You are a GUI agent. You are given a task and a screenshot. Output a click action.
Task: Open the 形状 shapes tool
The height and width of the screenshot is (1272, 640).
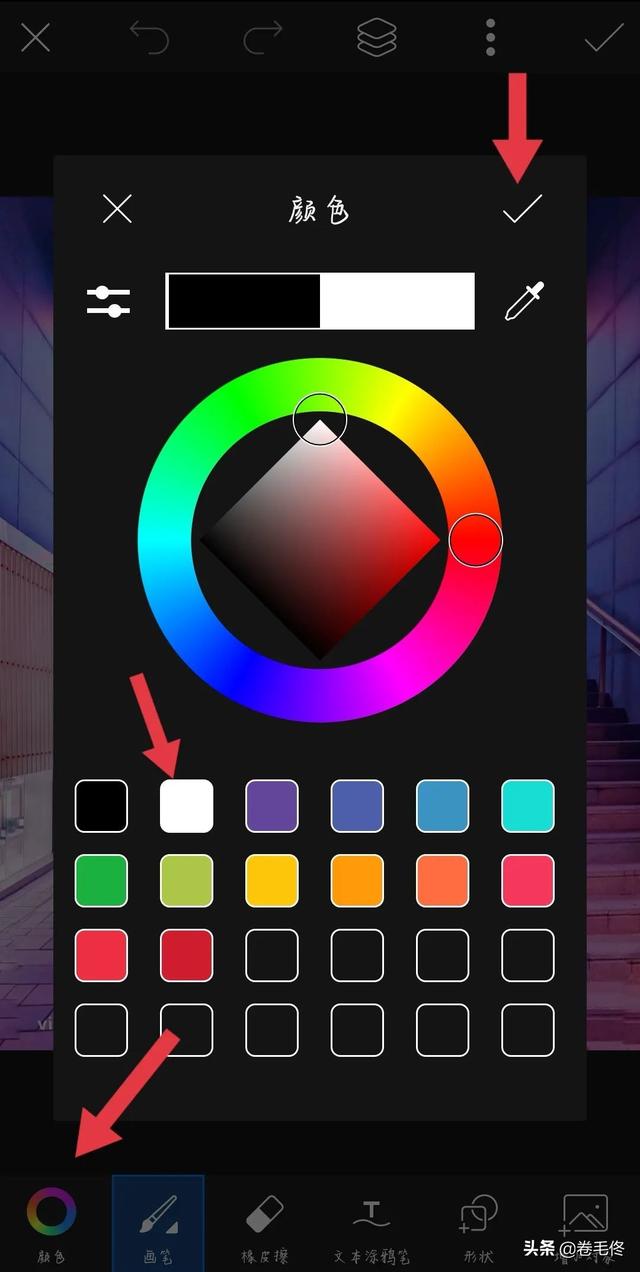click(x=478, y=1223)
